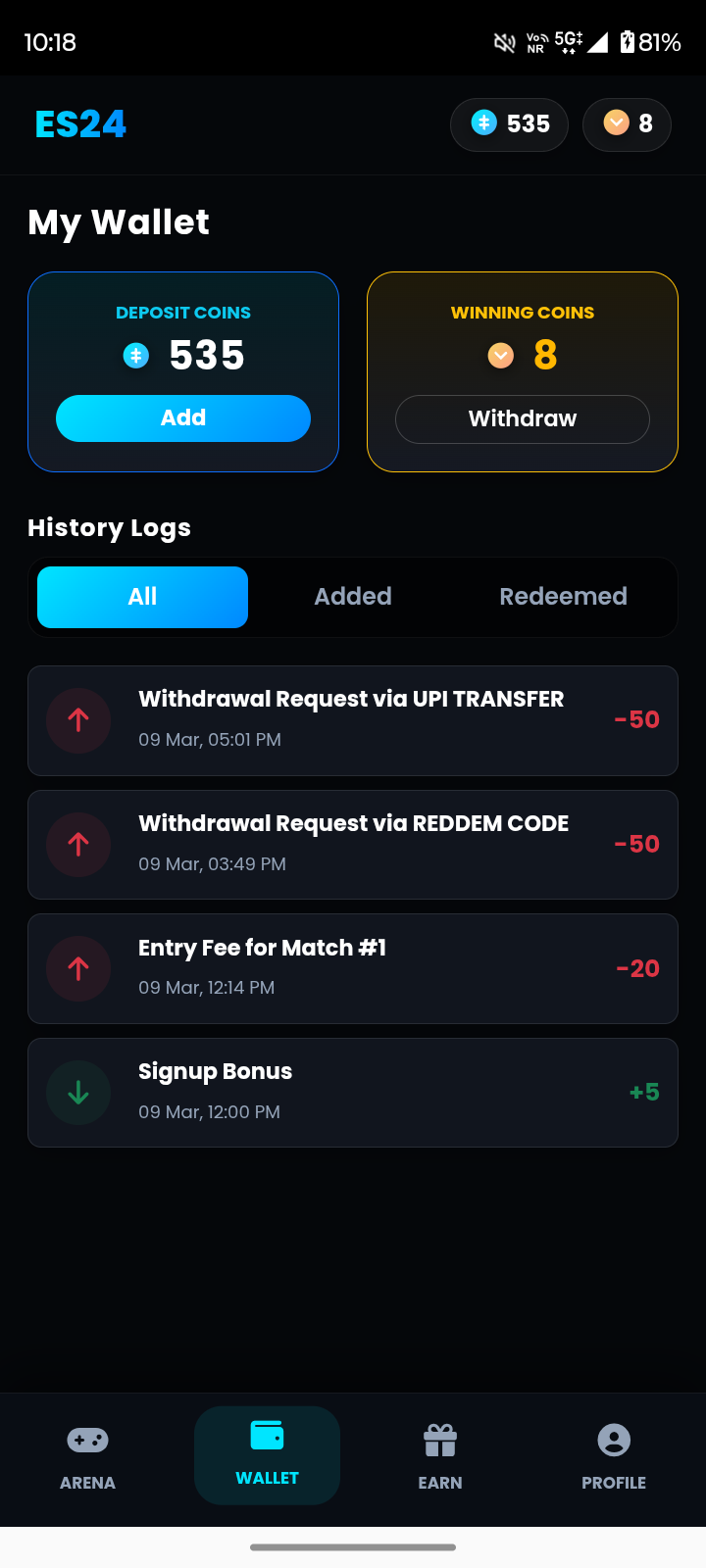
Task: Open the Profile icon
Action: pyautogui.click(x=613, y=1440)
